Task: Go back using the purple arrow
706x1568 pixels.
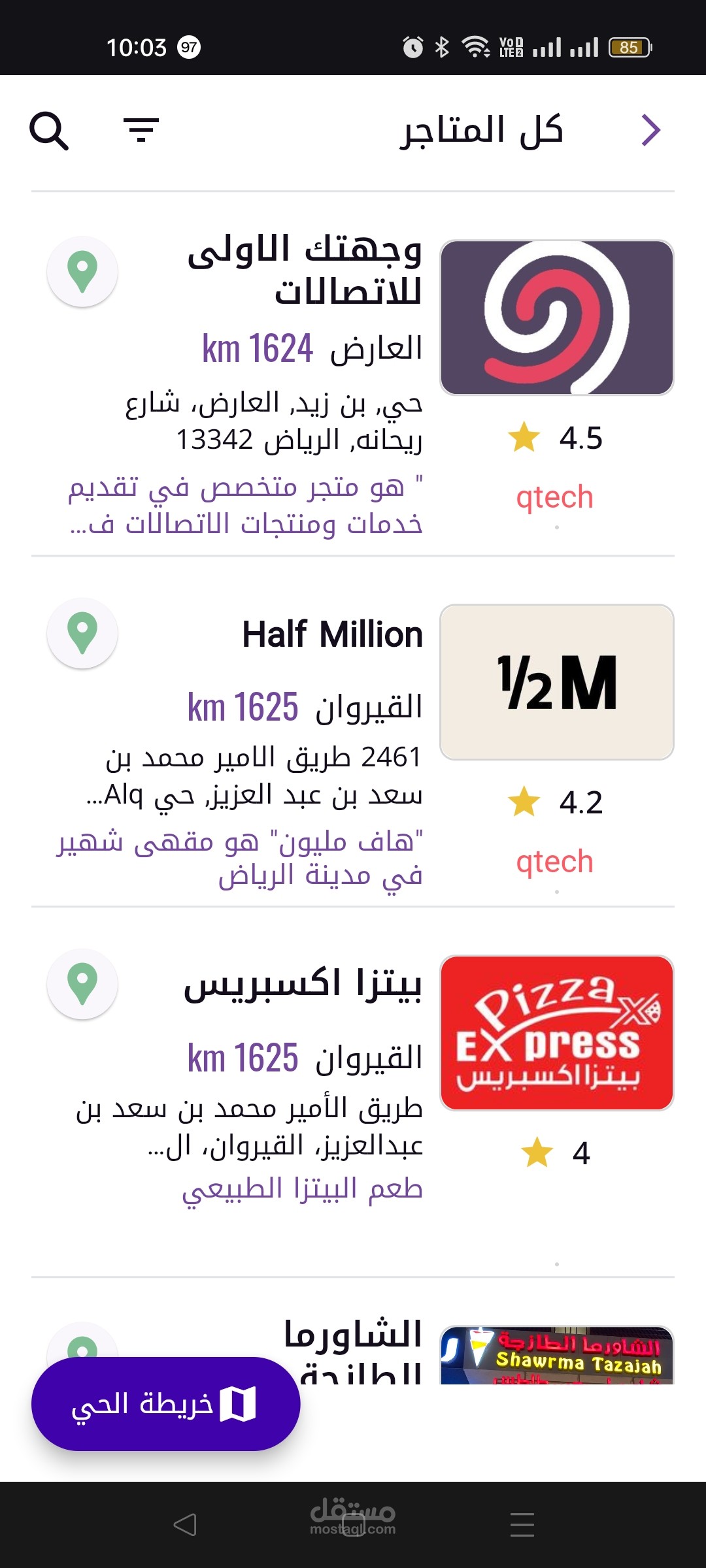Action: tap(650, 130)
